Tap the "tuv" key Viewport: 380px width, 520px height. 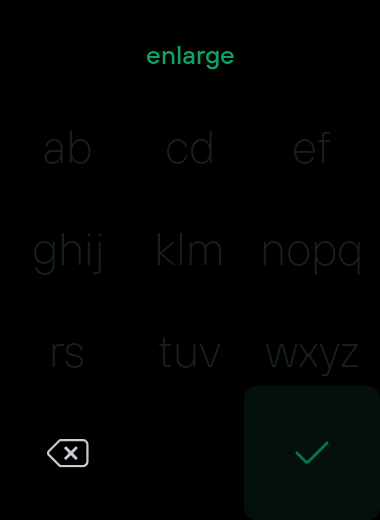click(x=190, y=353)
